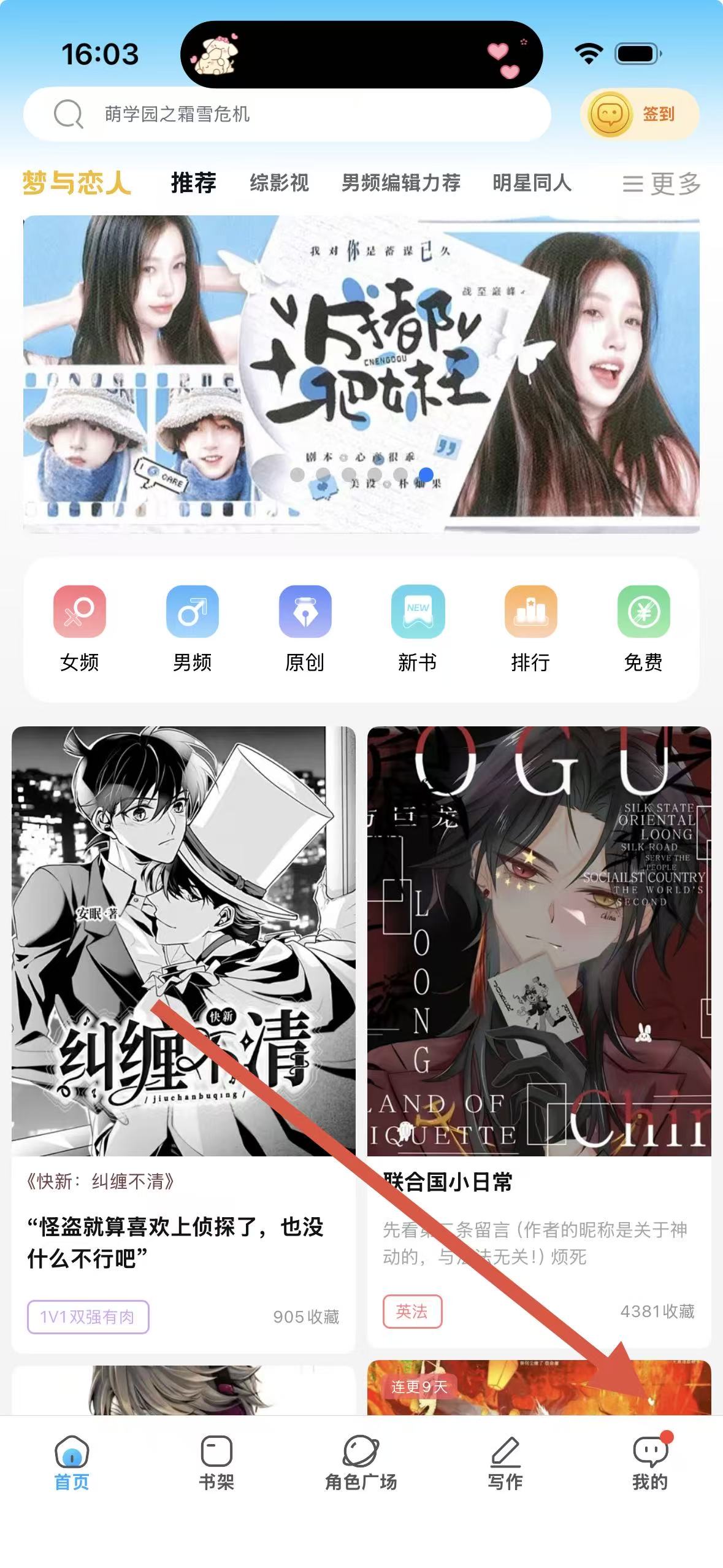Switch to the 综影视 tab
This screenshot has width=723, height=1568.
coord(279,183)
